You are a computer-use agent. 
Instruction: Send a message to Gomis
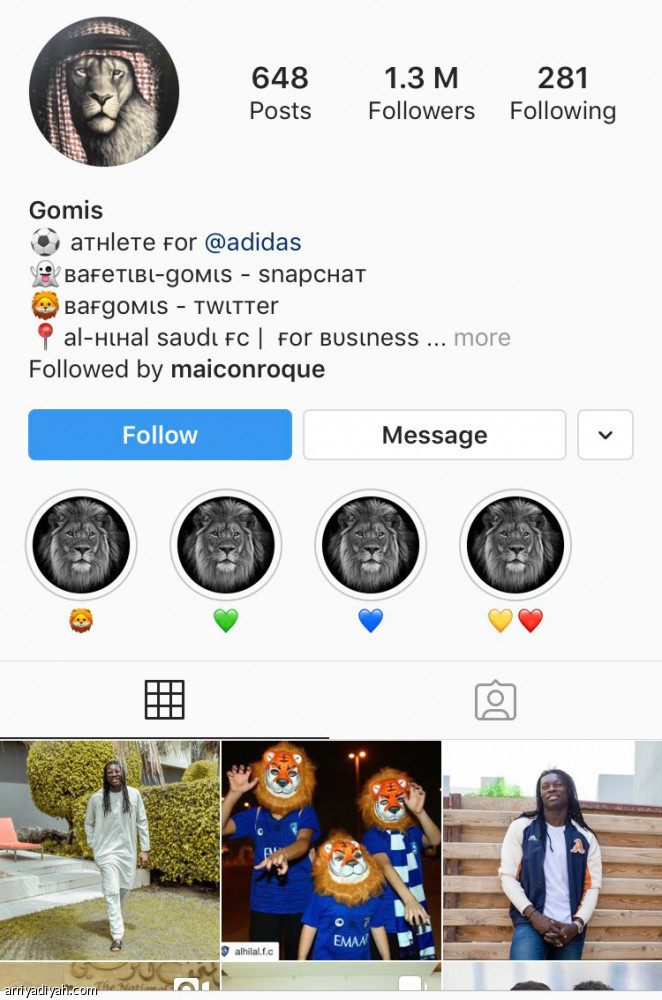(434, 435)
